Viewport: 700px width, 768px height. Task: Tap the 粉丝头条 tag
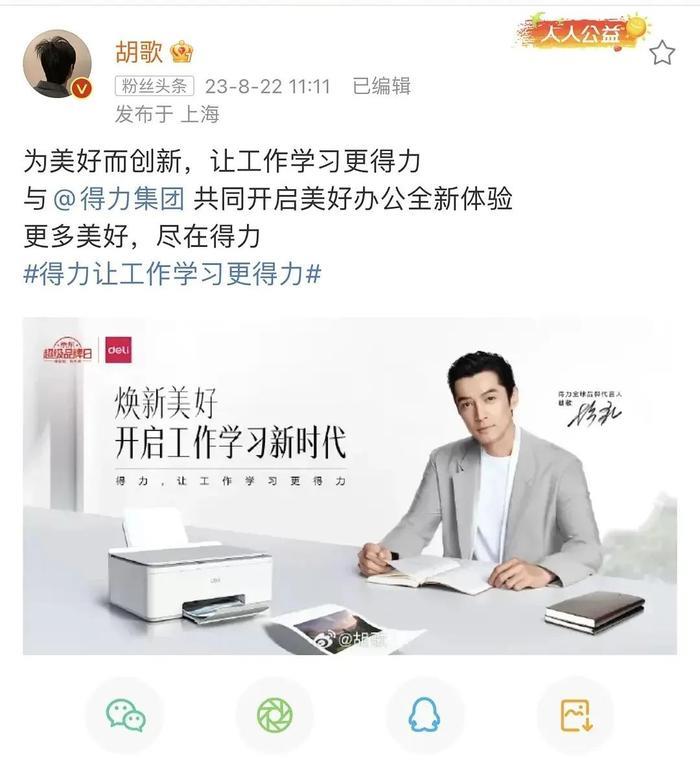pyautogui.click(x=156, y=87)
